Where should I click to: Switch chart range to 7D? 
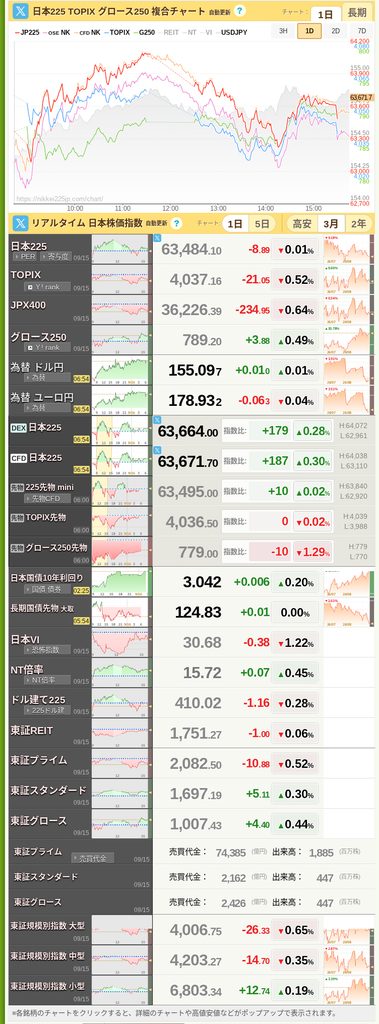pos(362,31)
